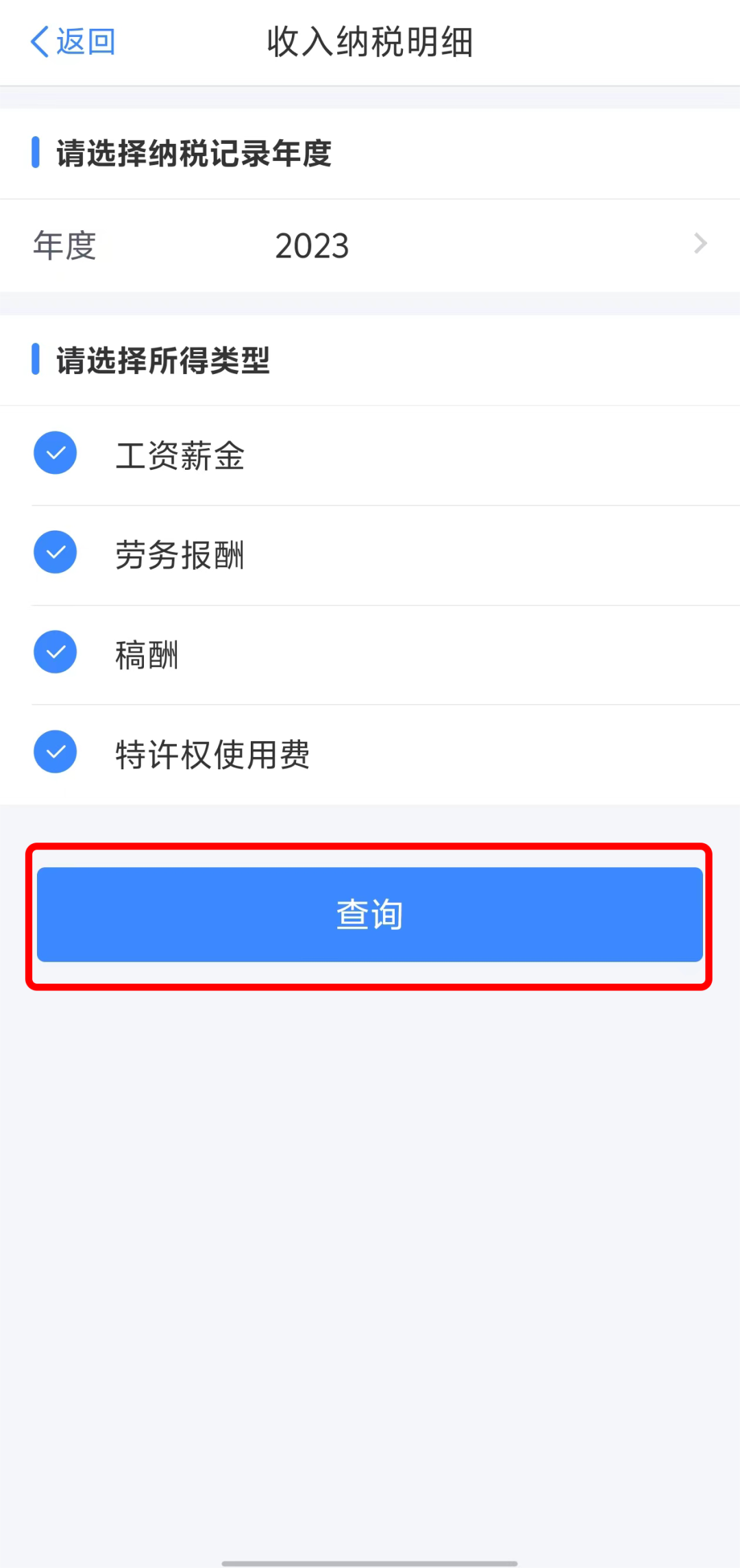Open the 年度 2023 year picker
Viewport: 740px width, 1568px height.
pos(370,245)
